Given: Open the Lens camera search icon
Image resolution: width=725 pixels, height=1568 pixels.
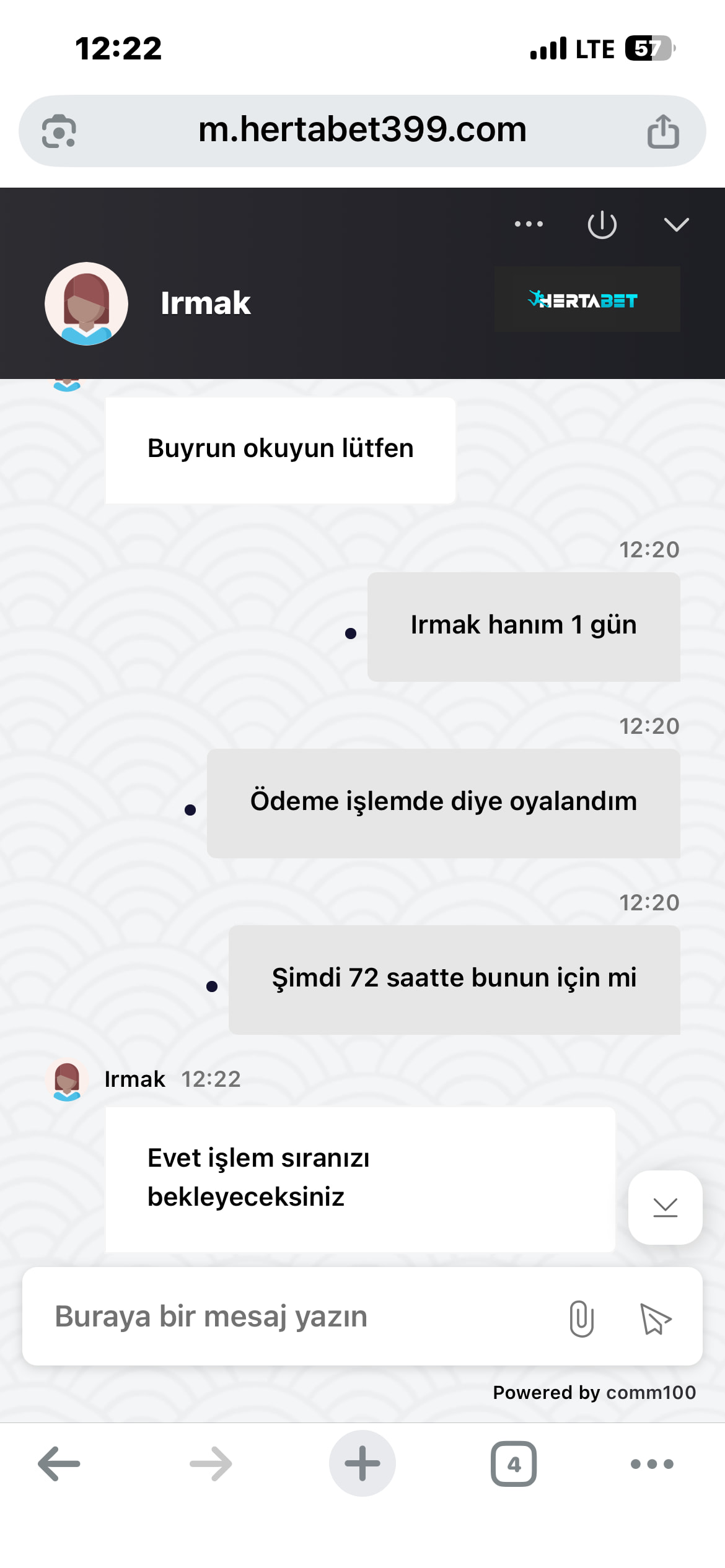Looking at the screenshot, I should tap(59, 131).
